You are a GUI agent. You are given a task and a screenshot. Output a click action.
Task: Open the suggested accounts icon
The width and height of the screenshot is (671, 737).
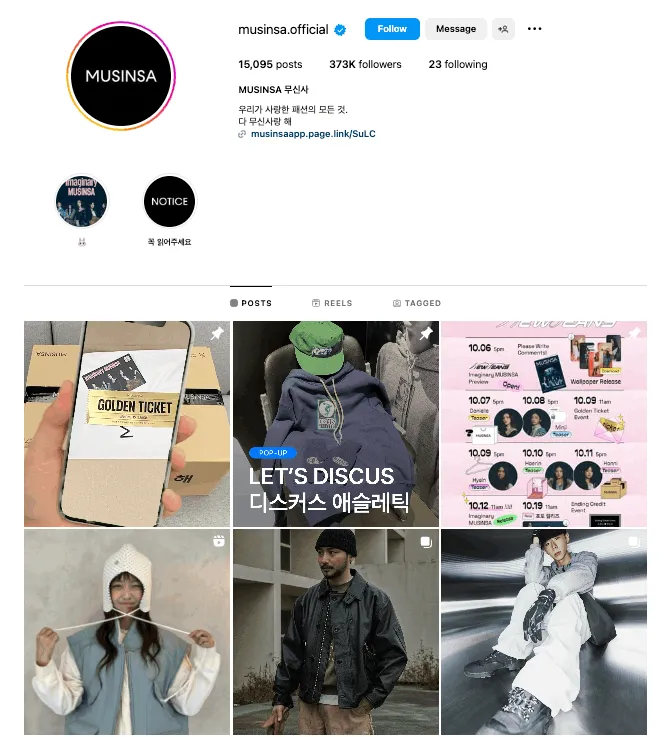click(503, 29)
